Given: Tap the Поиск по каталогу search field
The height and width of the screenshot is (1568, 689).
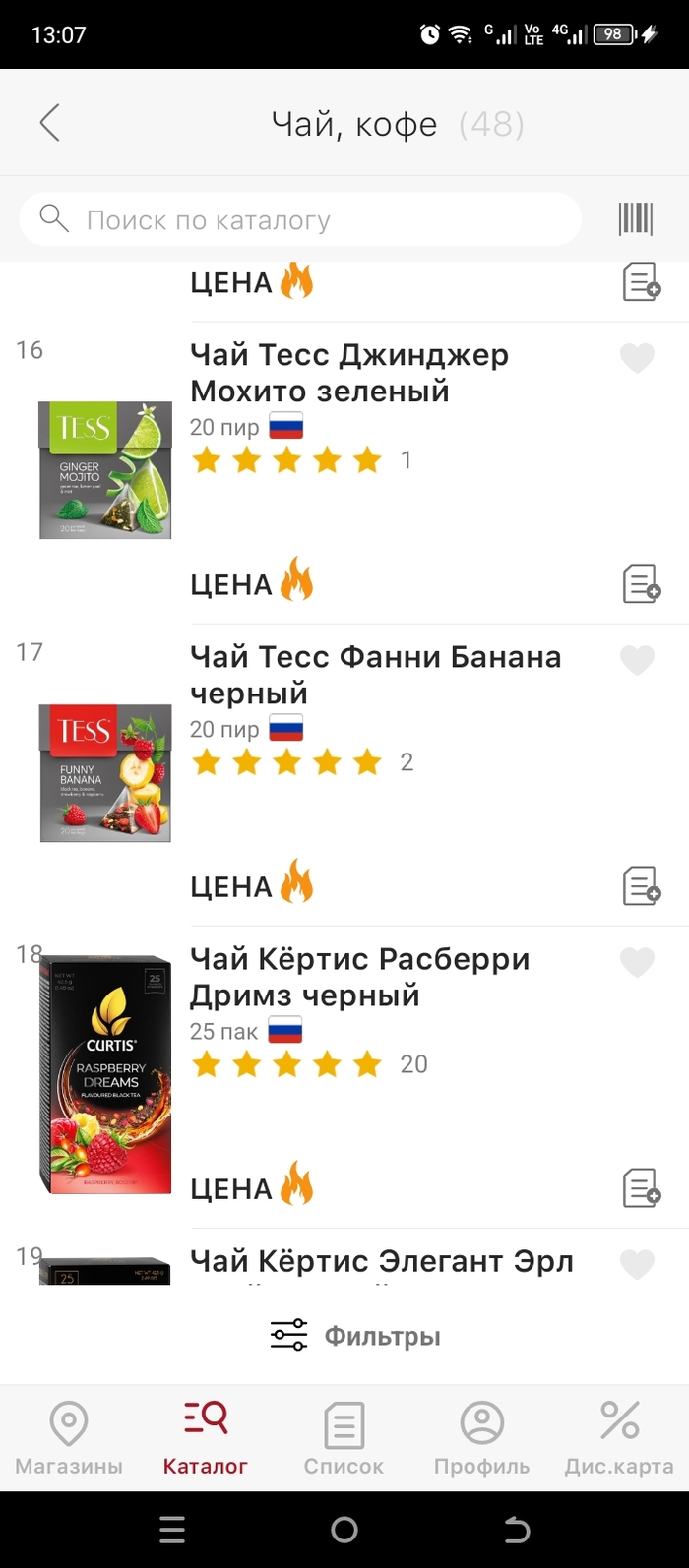Looking at the screenshot, I should pyautogui.click(x=300, y=219).
